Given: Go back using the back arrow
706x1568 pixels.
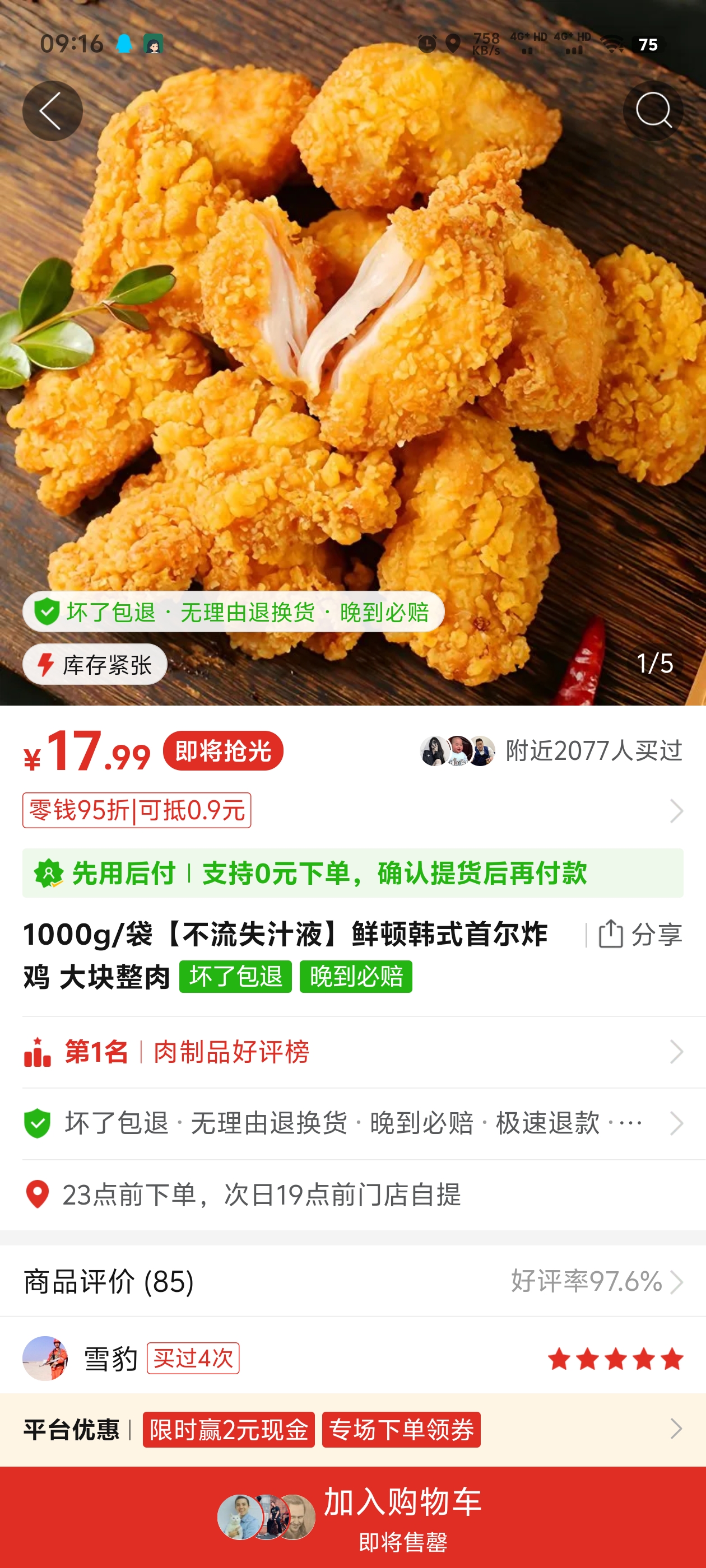Looking at the screenshot, I should coord(52,111).
